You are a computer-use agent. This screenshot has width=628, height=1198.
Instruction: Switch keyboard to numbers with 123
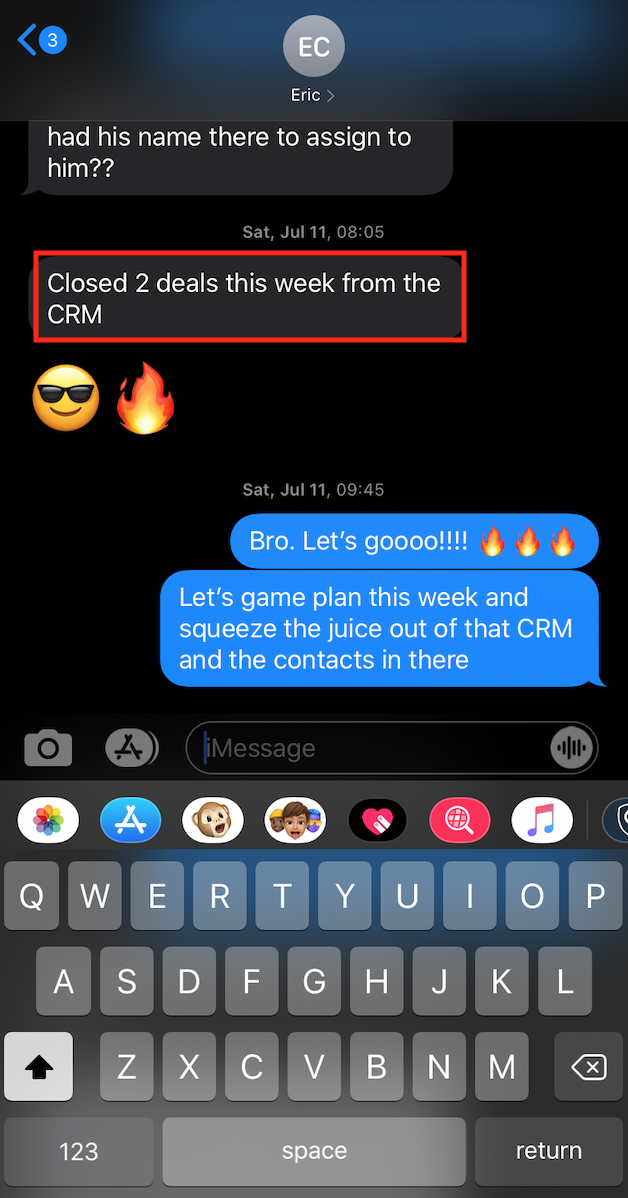click(x=79, y=1151)
